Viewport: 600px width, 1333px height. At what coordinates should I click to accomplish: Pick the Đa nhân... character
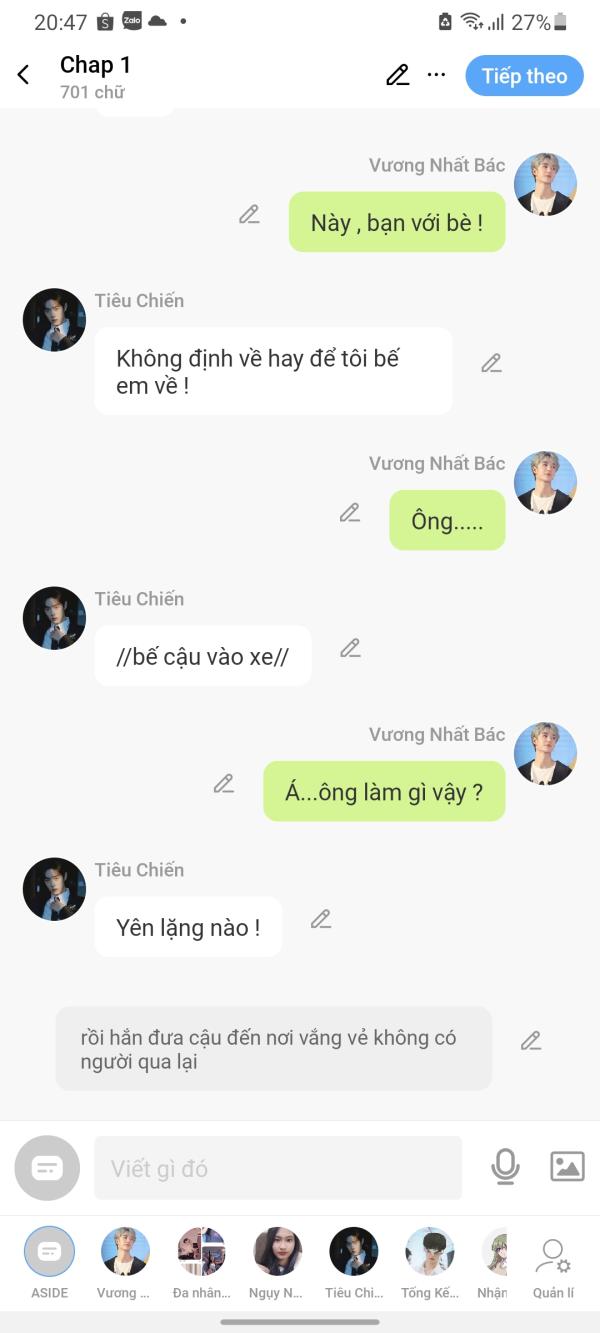(x=201, y=1261)
